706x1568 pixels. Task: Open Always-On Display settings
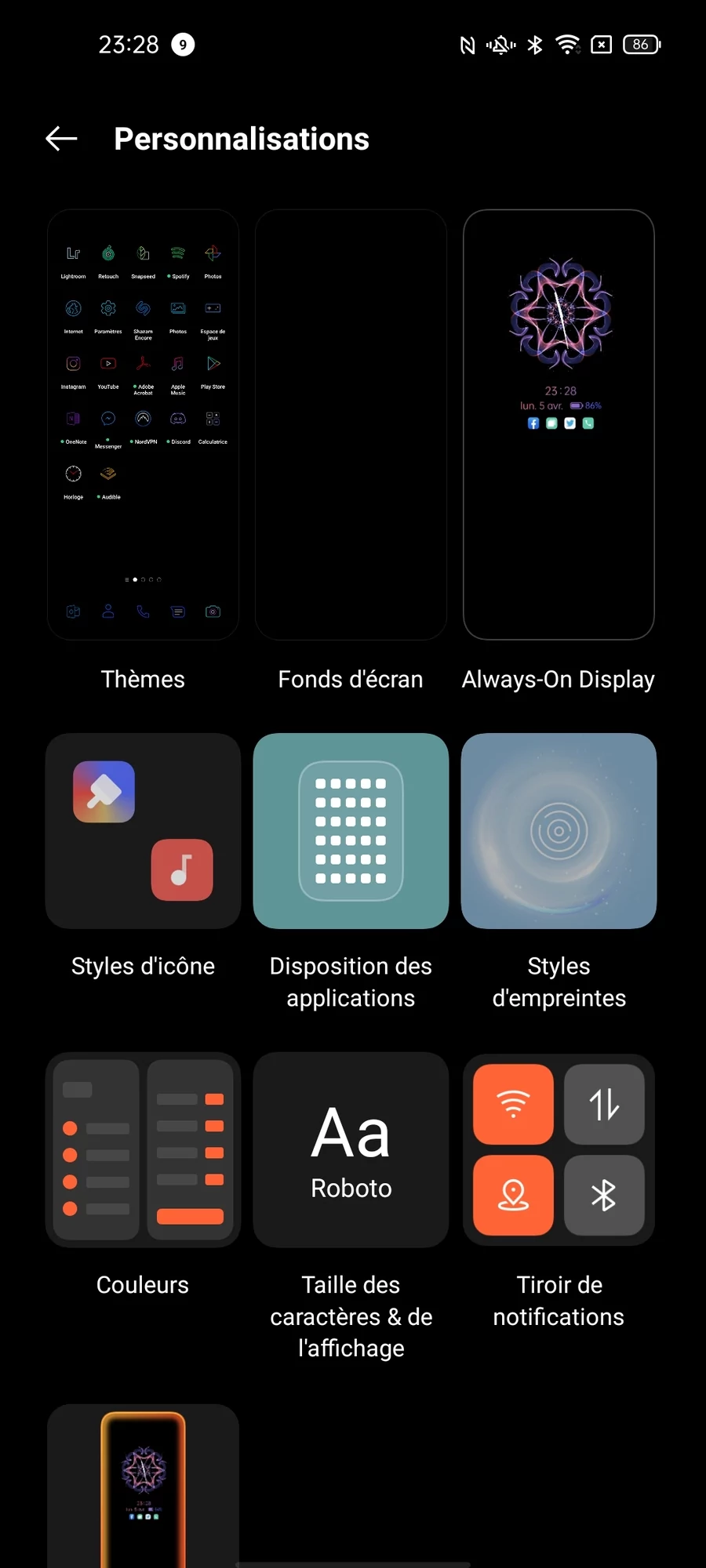click(559, 425)
